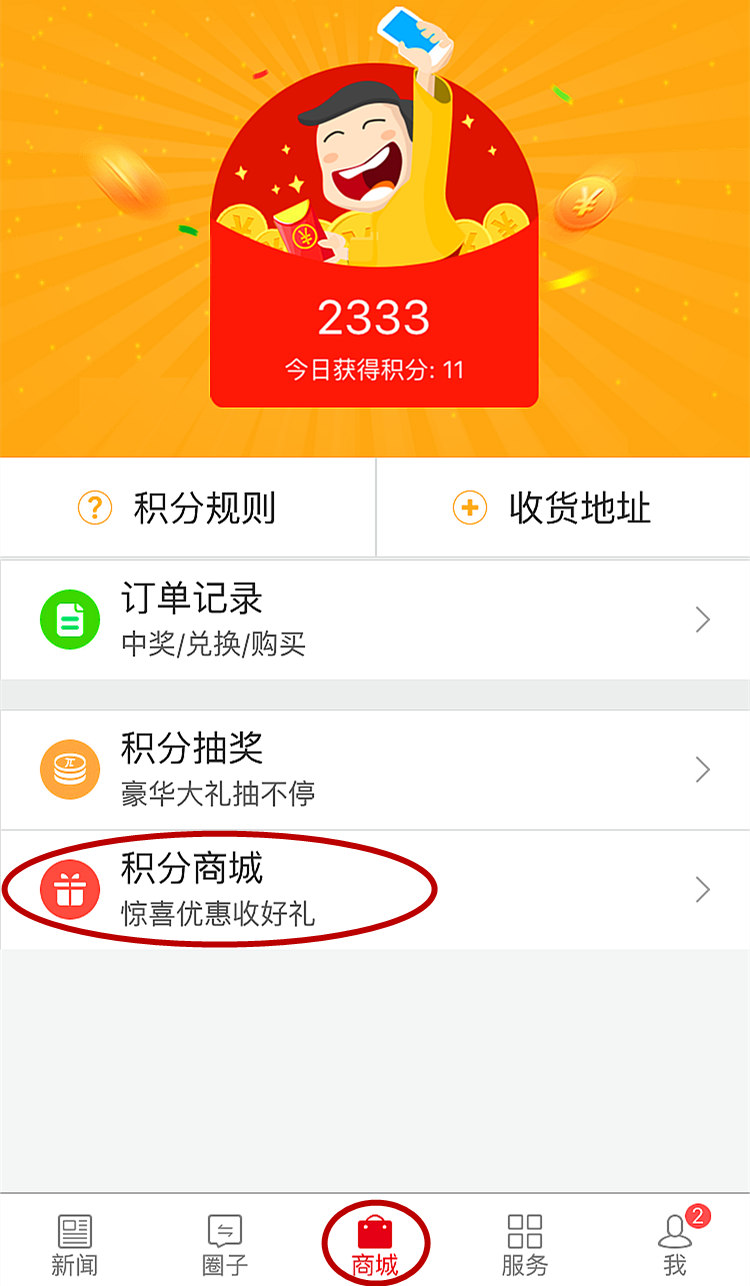Image resolution: width=750 pixels, height=1286 pixels.
Task: Go to the 服务 tab
Action: [525, 1243]
